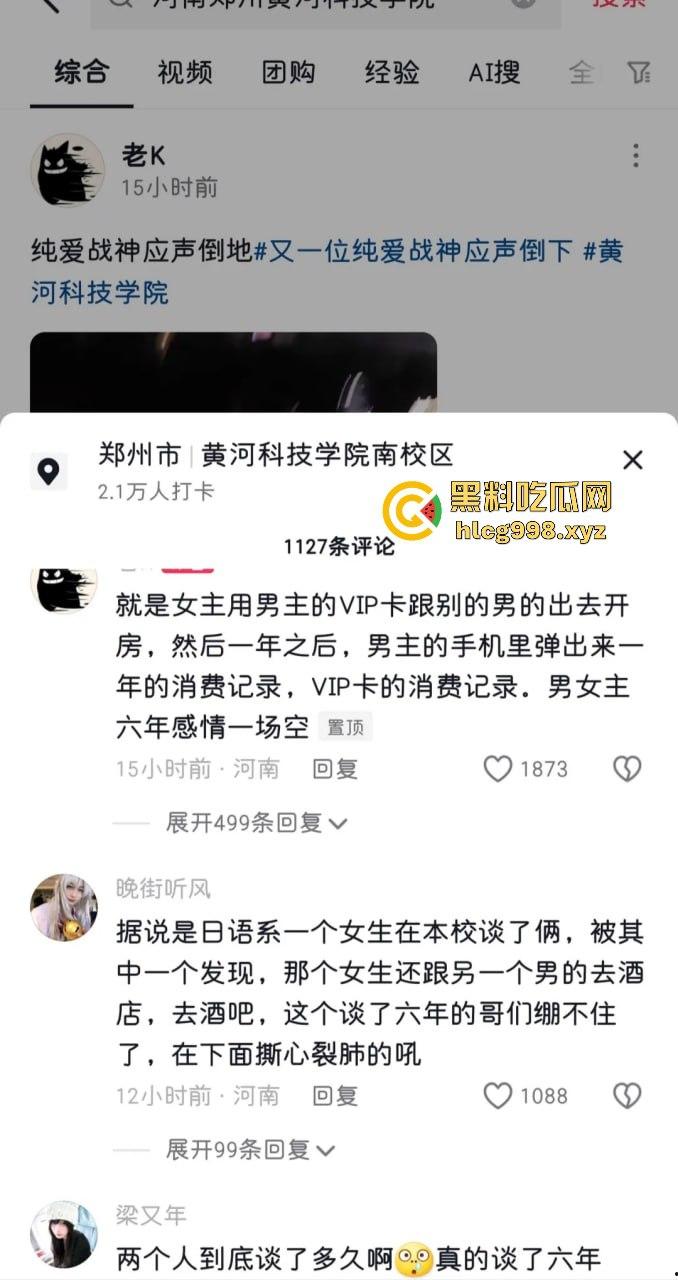Open the 经验 tab
This screenshot has width=678, height=1280.
click(392, 72)
